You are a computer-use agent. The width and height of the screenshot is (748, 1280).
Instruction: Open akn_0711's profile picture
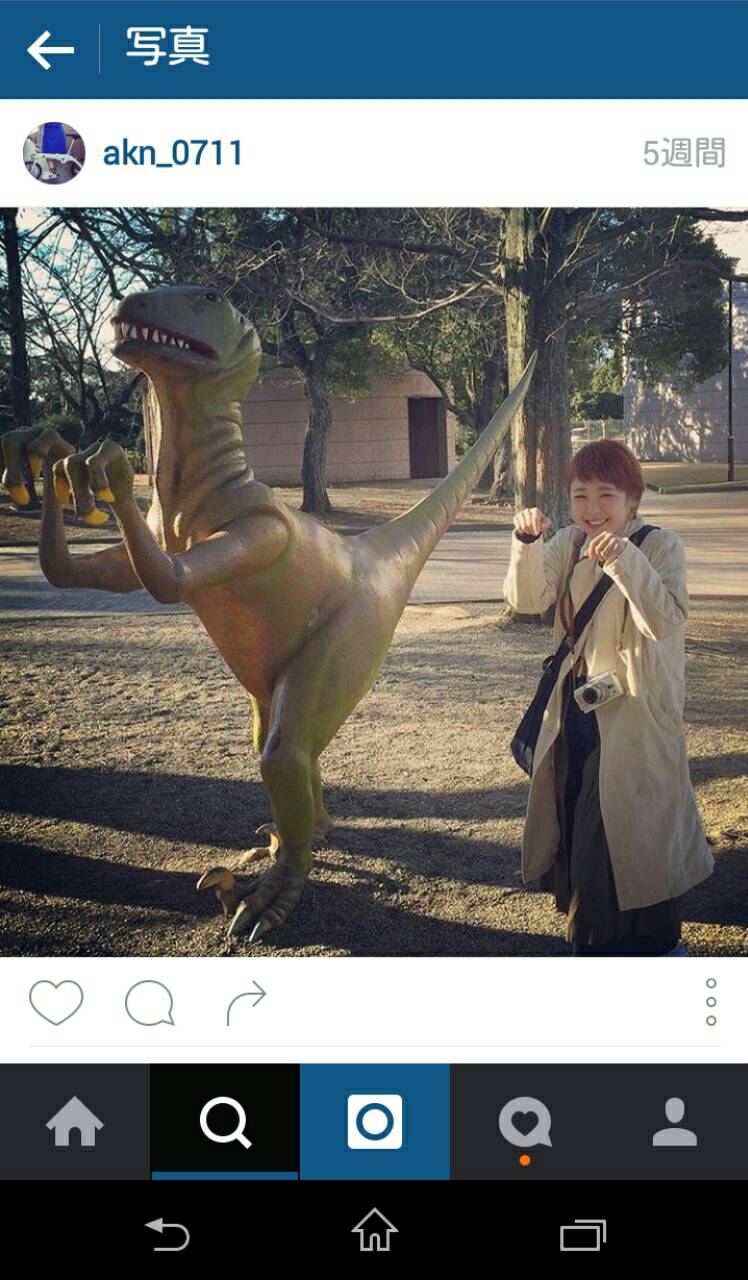(54, 153)
